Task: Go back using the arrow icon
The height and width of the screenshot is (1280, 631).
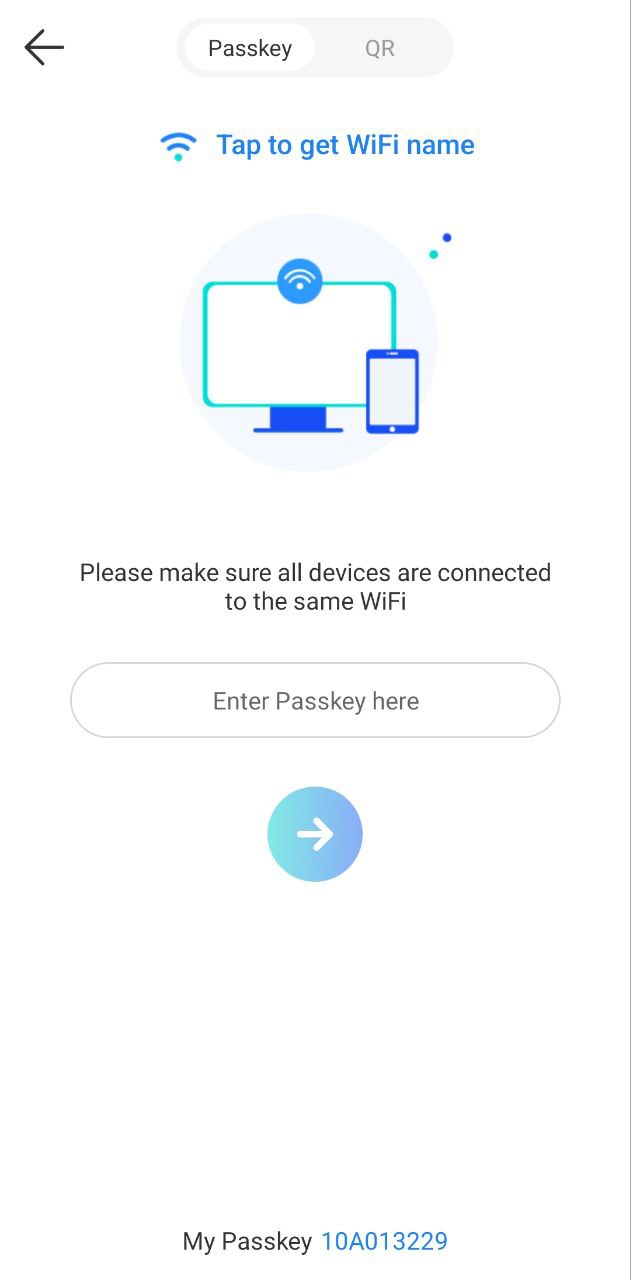Action: [44, 47]
